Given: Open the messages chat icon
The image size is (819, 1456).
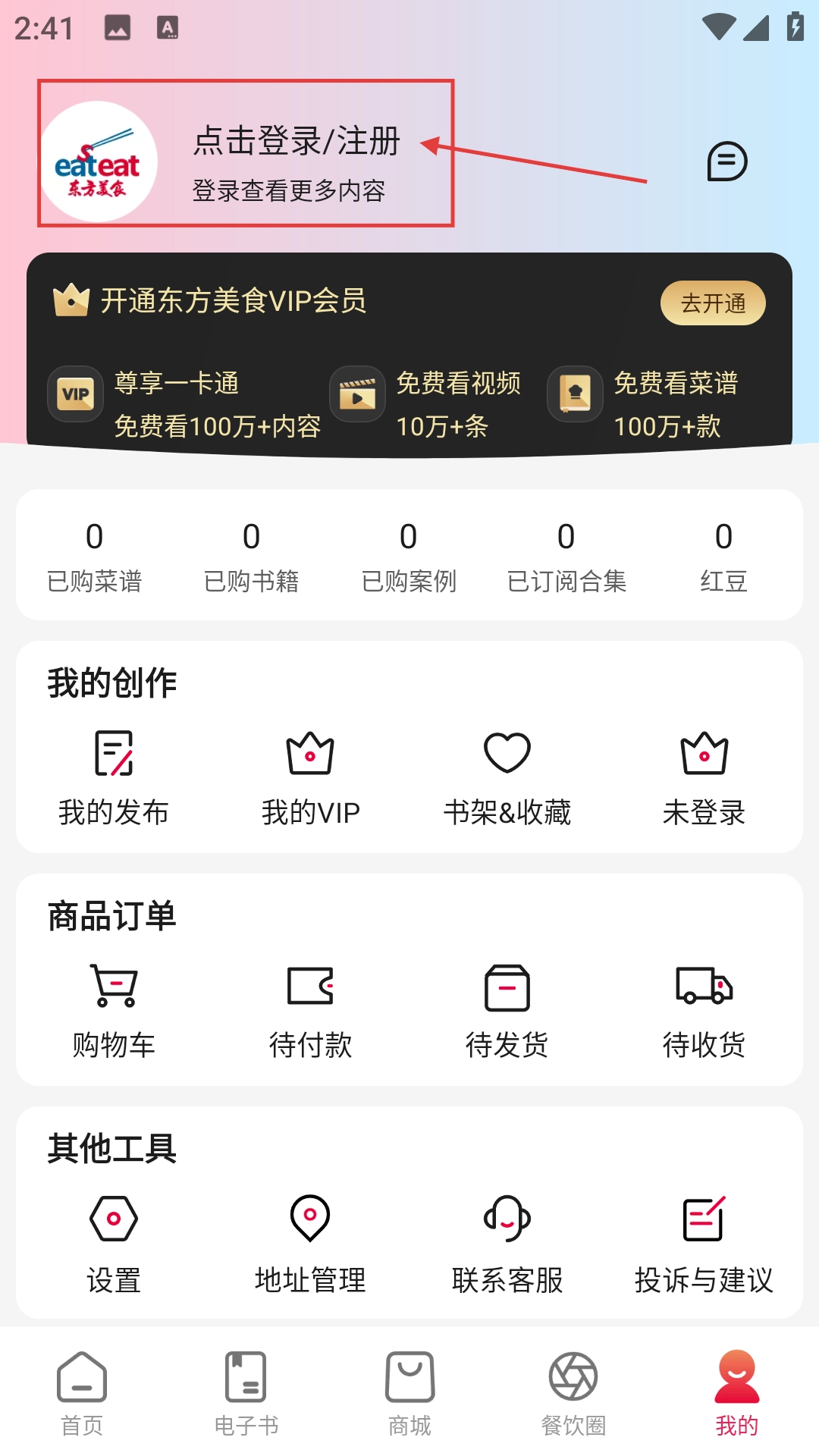Looking at the screenshot, I should (726, 162).
